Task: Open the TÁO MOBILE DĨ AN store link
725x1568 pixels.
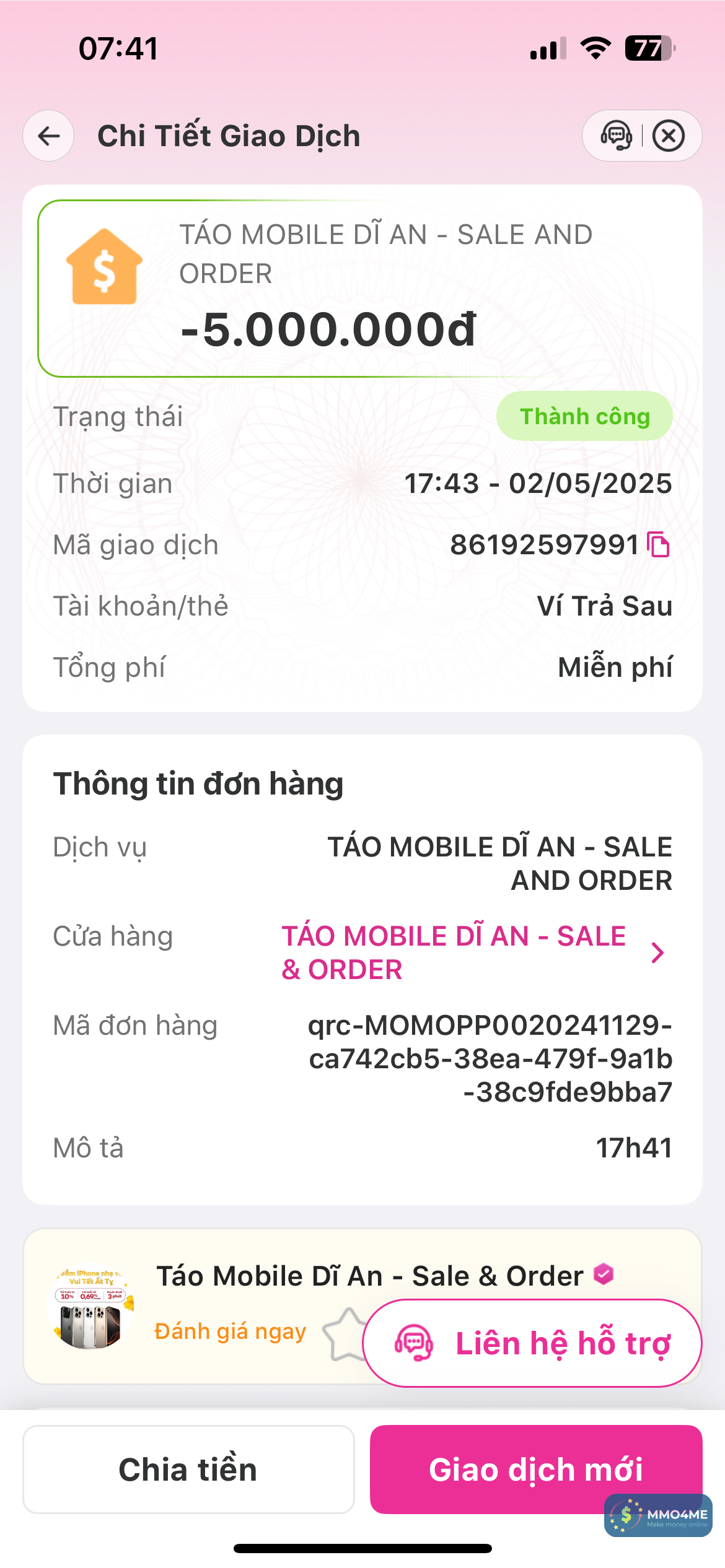Action: 471,952
